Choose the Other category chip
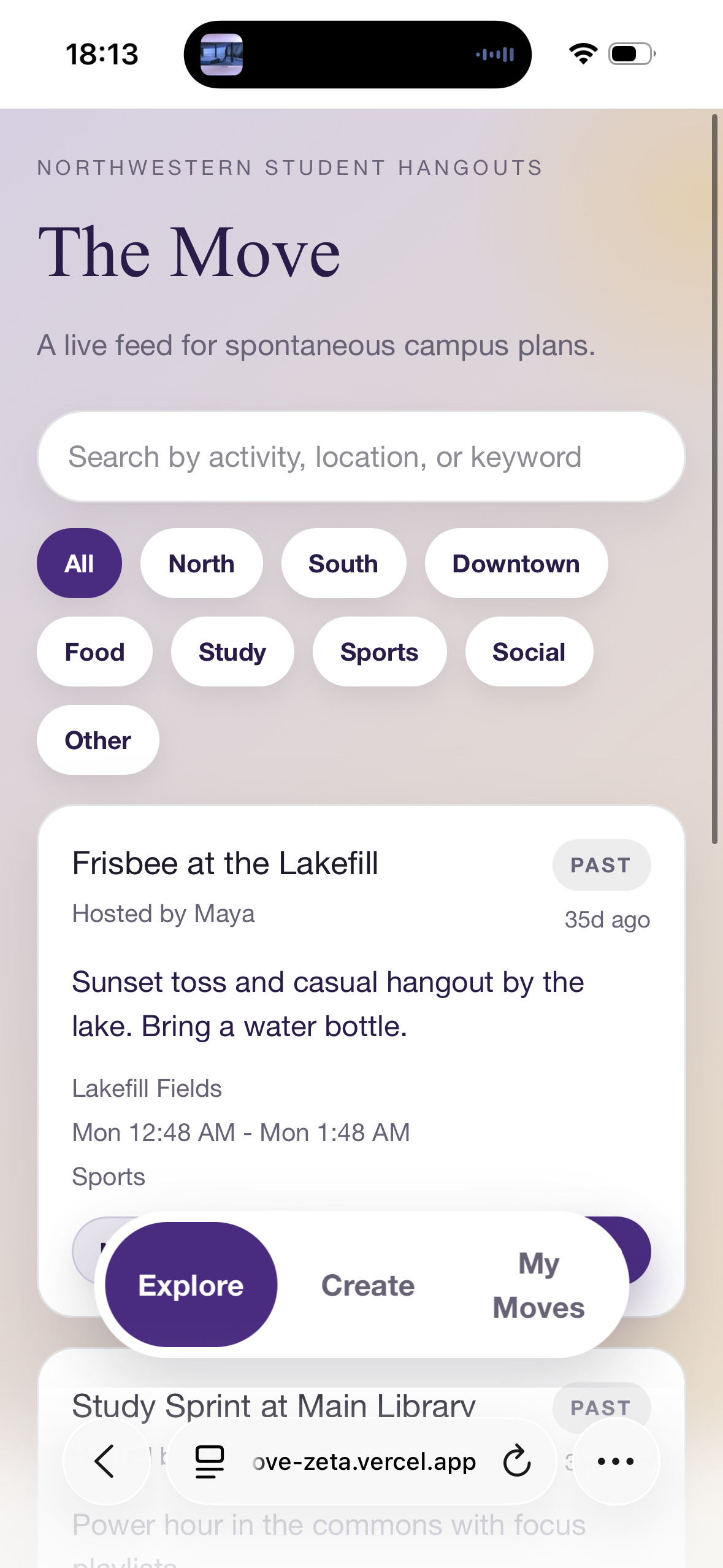 point(98,740)
